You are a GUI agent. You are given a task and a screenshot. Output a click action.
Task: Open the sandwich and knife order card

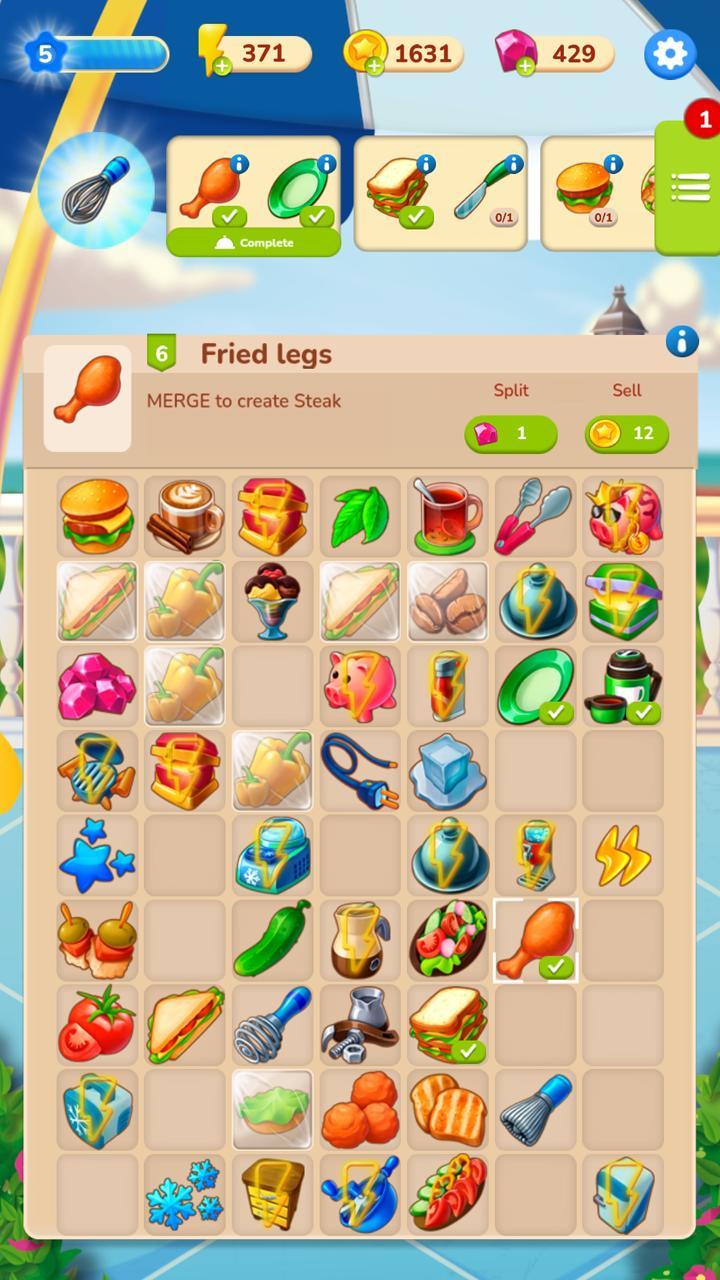click(440, 193)
